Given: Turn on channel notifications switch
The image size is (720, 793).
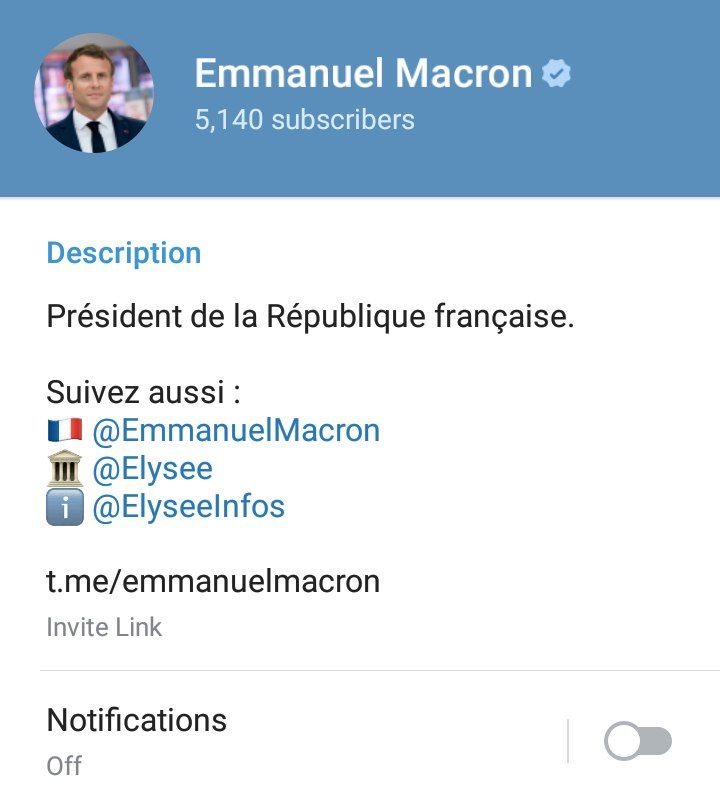Looking at the screenshot, I should pos(638,742).
